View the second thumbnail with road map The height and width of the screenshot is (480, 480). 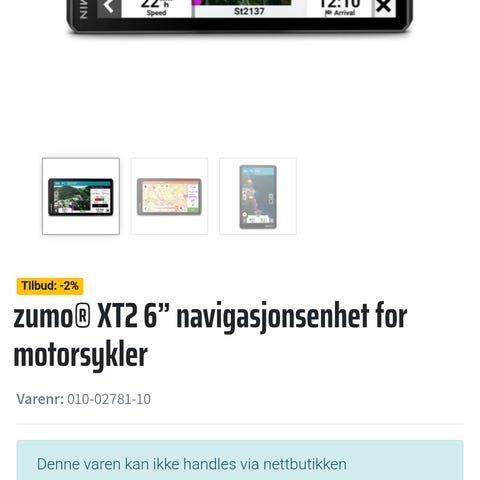(x=169, y=196)
